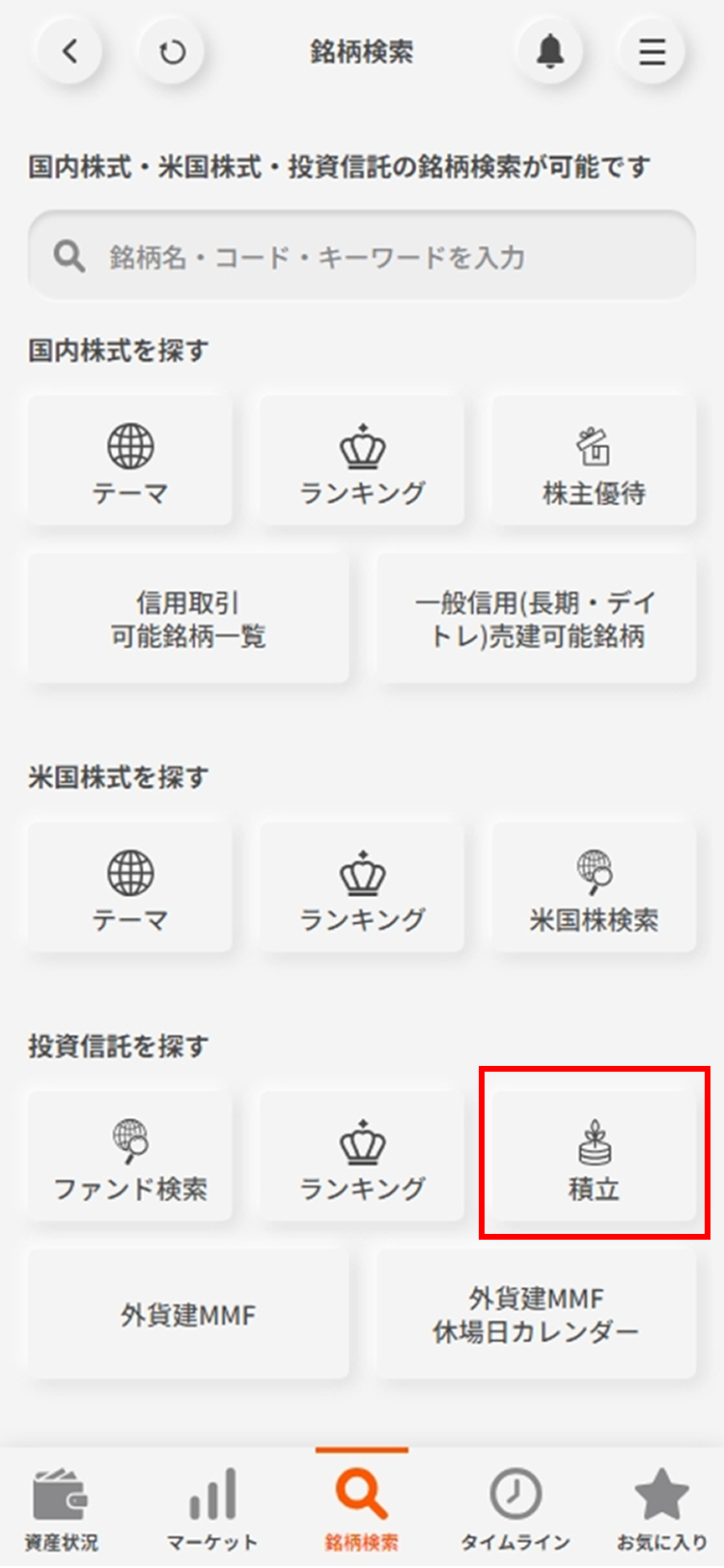Viewport: 724px width, 1568px height.
Task: Open ファンド検索
Action: 130,1158
